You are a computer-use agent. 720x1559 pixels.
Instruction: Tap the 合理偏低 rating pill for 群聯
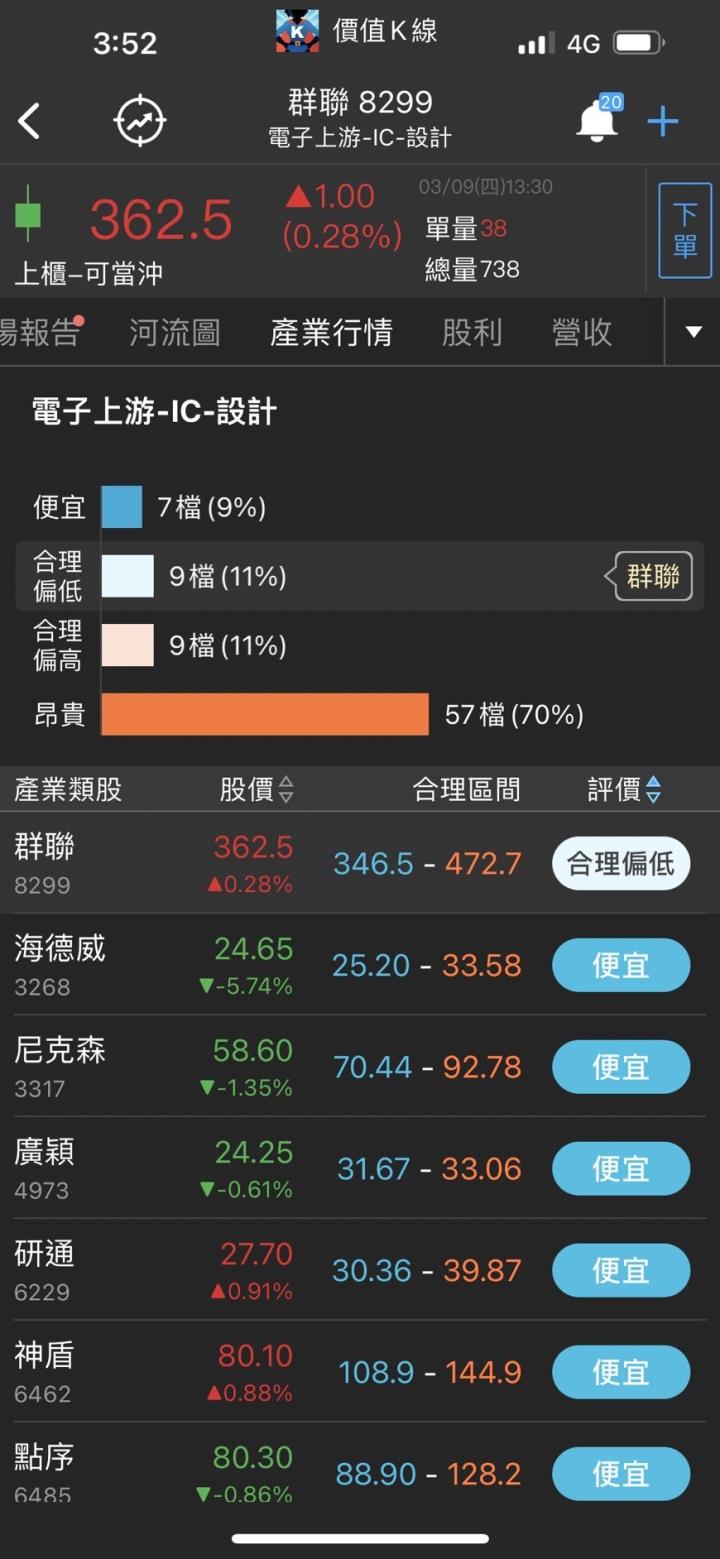[x=620, y=863]
